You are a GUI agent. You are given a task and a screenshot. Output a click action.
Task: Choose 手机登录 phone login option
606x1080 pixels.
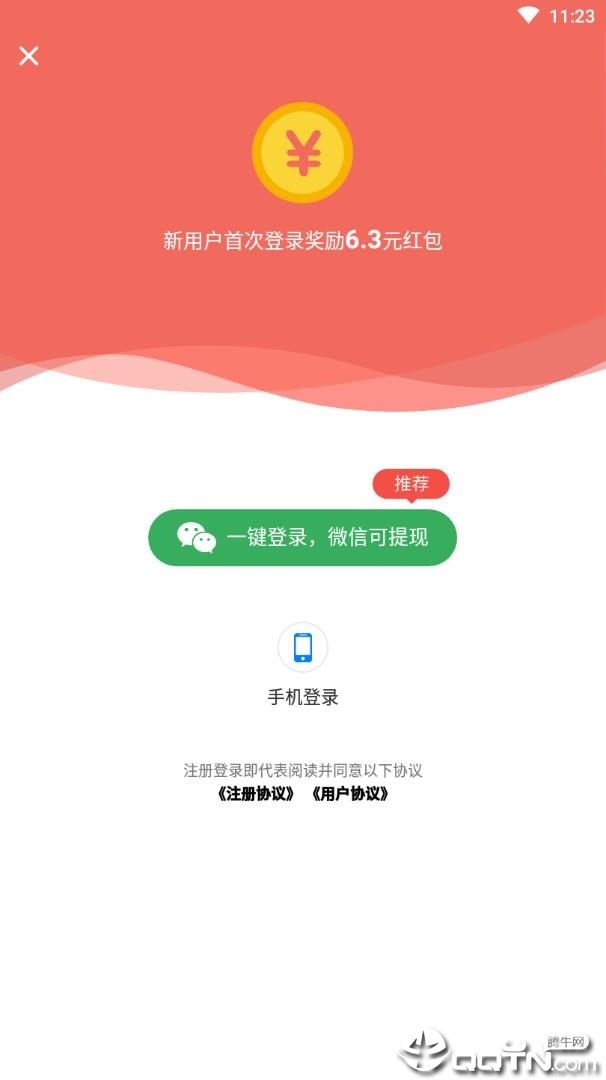pos(303,665)
